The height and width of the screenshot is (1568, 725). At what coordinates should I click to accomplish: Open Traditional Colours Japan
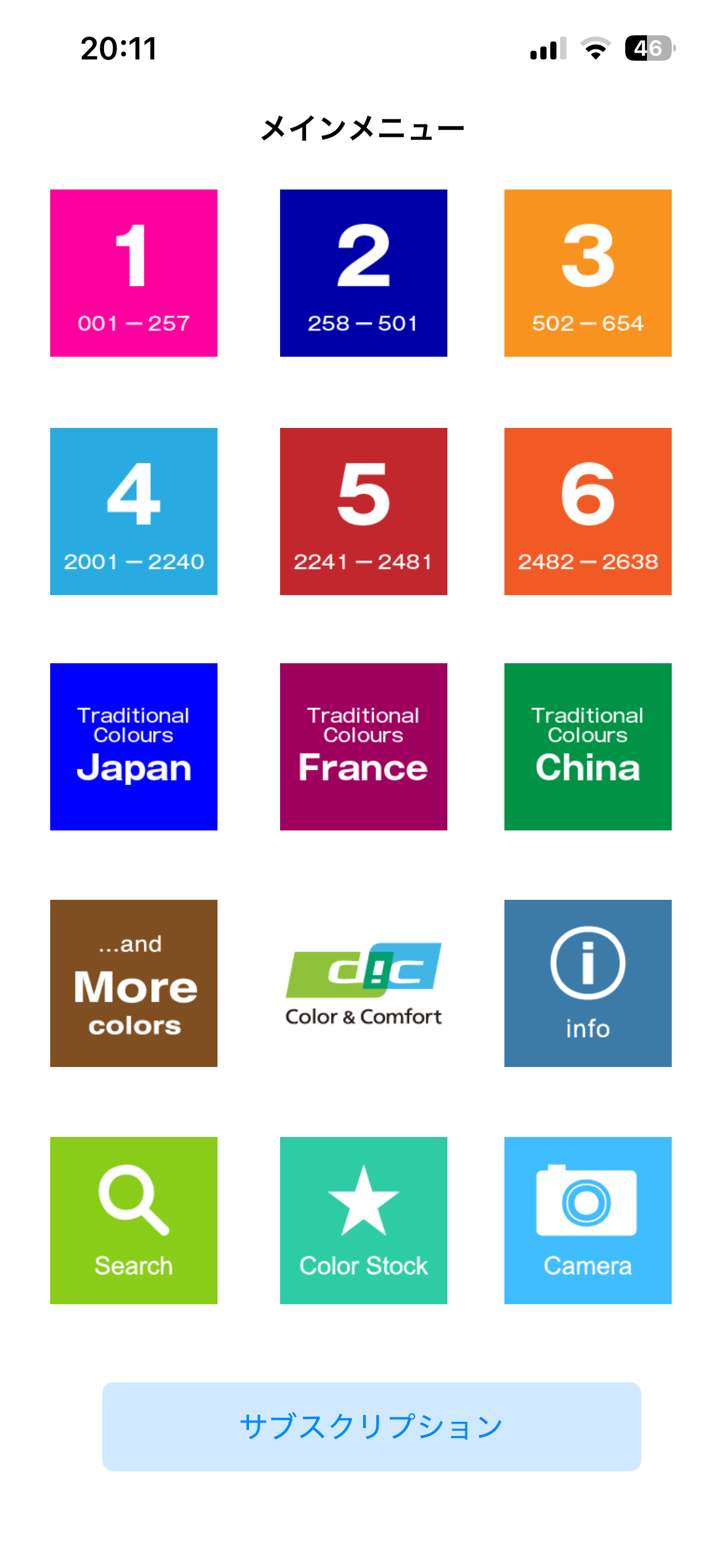pos(134,747)
